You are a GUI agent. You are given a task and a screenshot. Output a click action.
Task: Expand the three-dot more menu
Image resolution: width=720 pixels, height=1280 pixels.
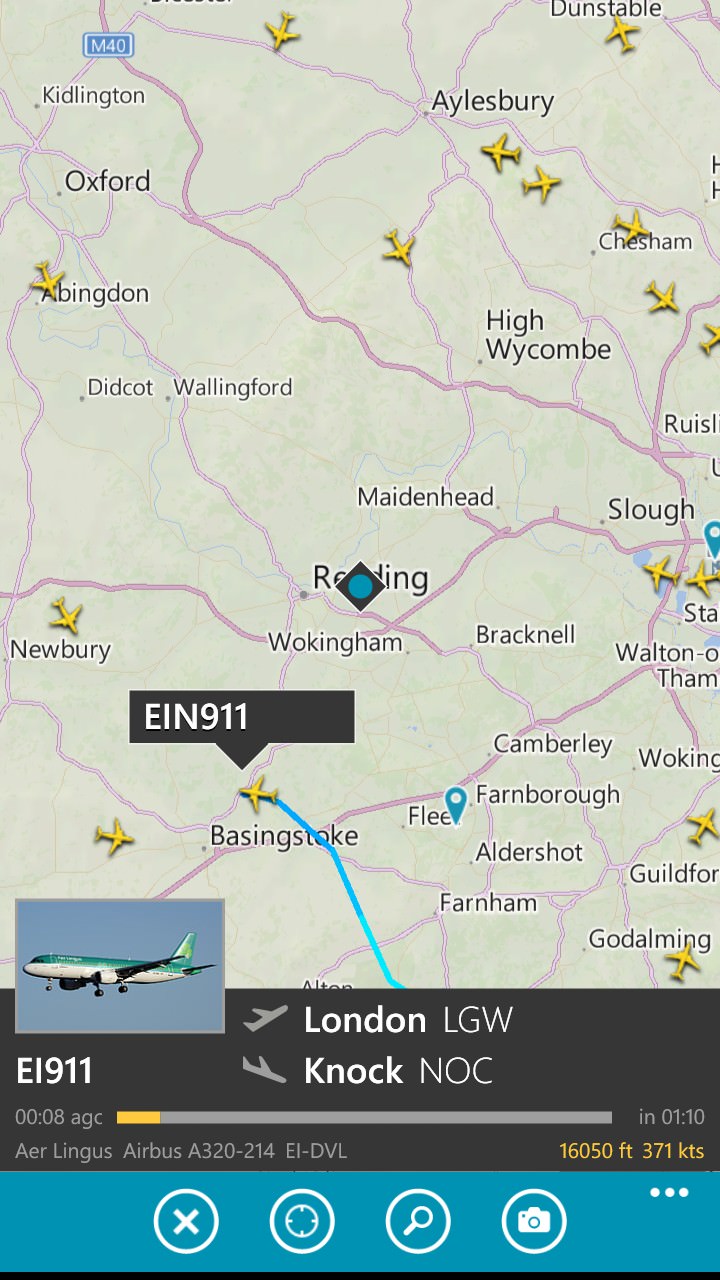669,1192
